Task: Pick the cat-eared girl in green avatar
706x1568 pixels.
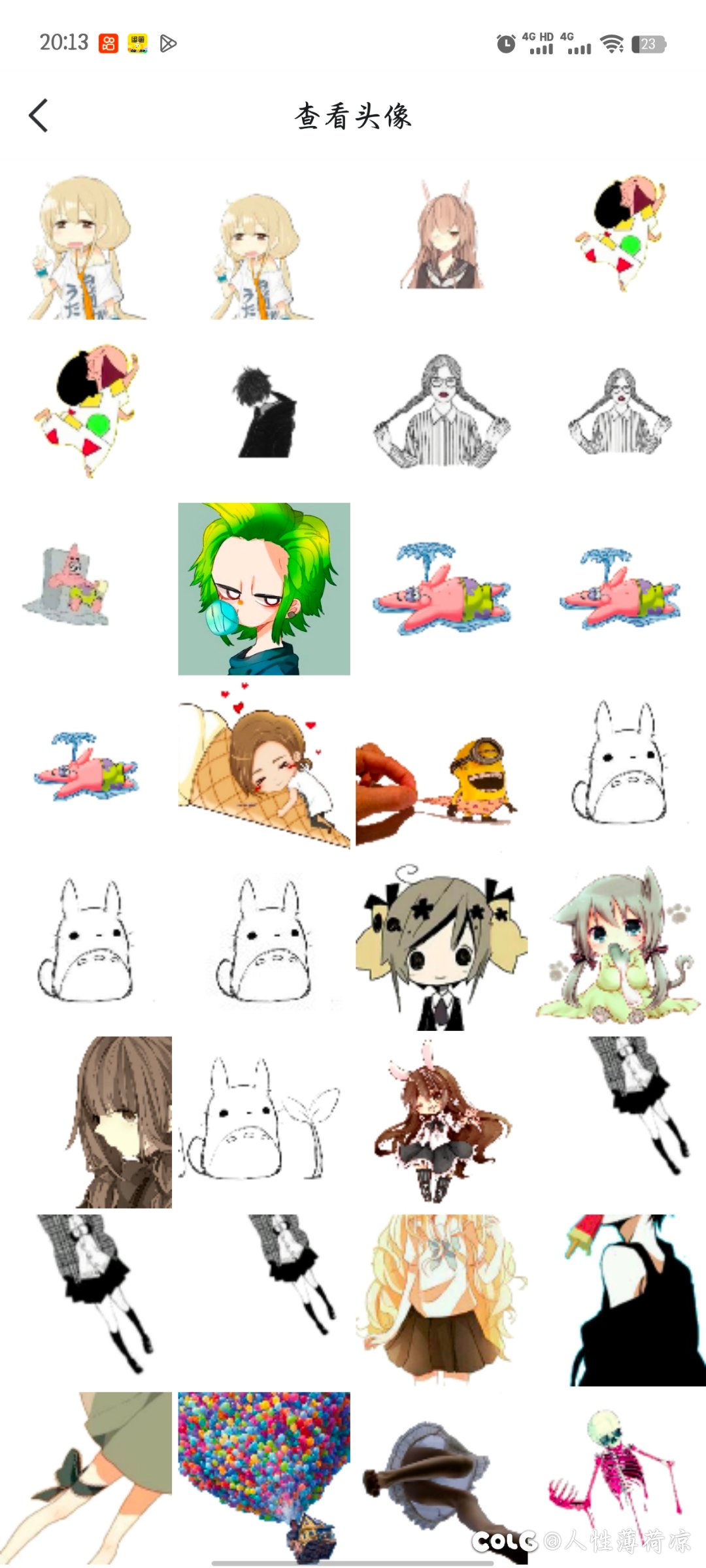Action: click(620, 945)
